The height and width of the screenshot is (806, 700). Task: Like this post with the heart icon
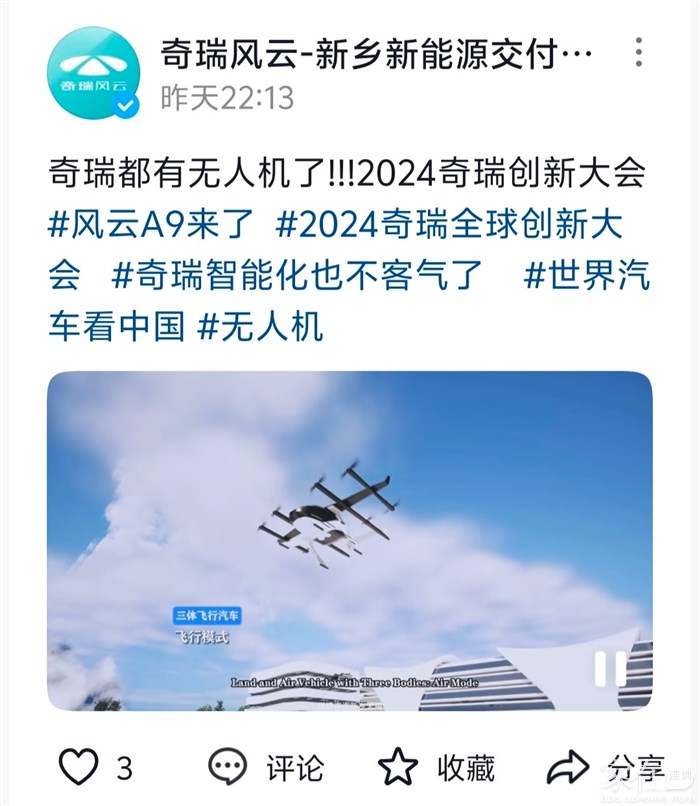[x=79, y=767]
